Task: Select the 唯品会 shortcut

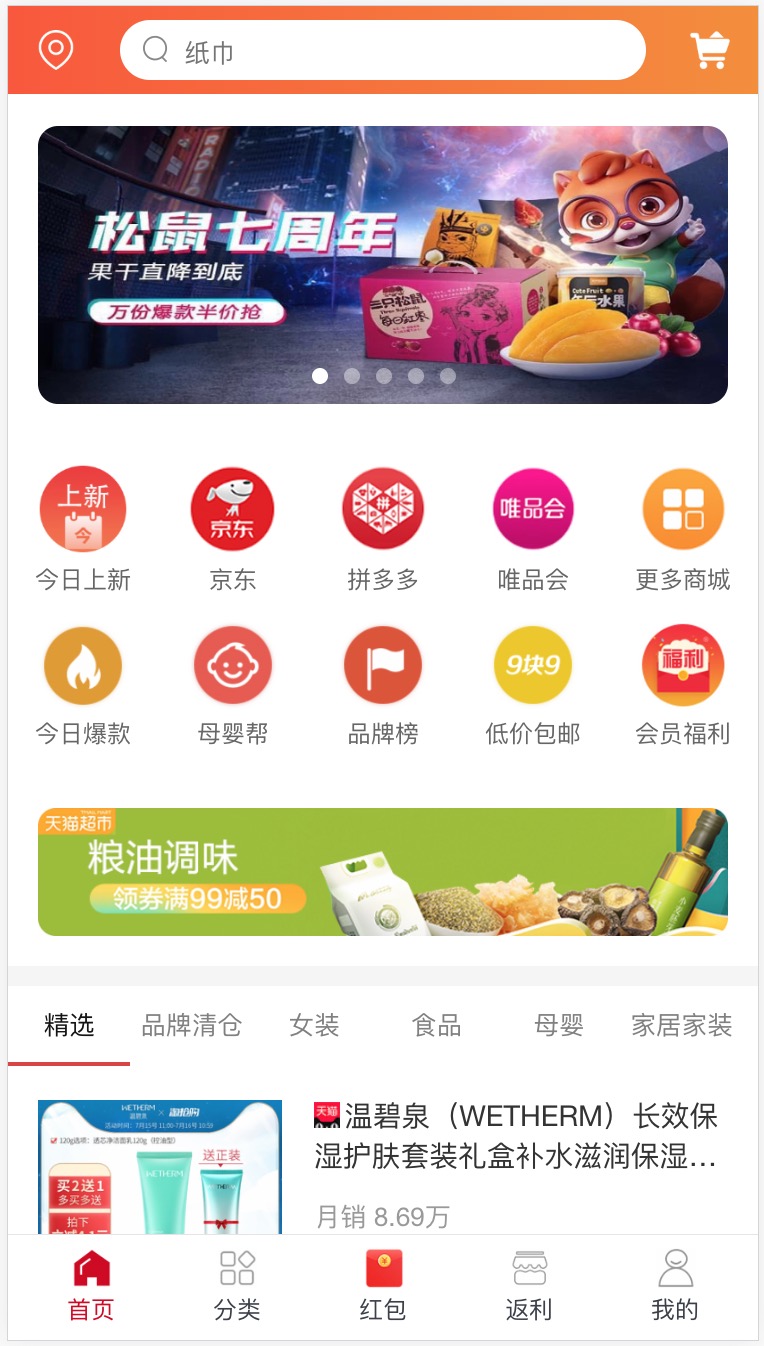Action: click(533, 510)
